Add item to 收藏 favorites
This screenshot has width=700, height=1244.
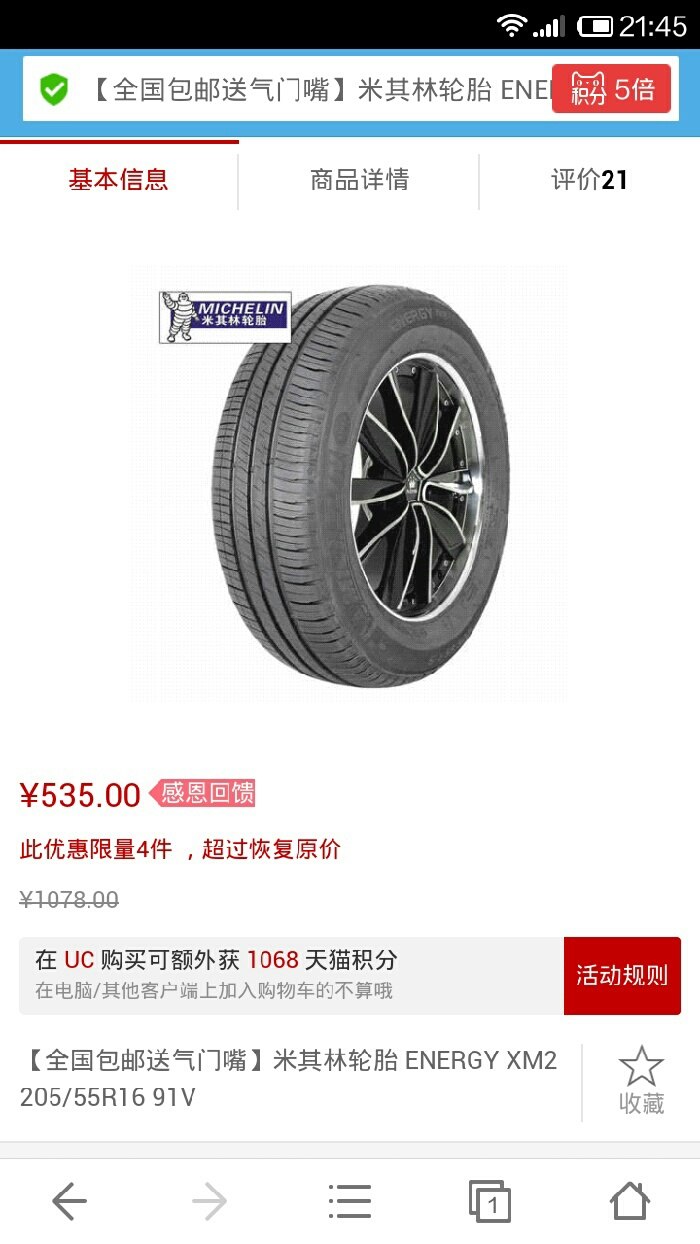pos(641,1080)
